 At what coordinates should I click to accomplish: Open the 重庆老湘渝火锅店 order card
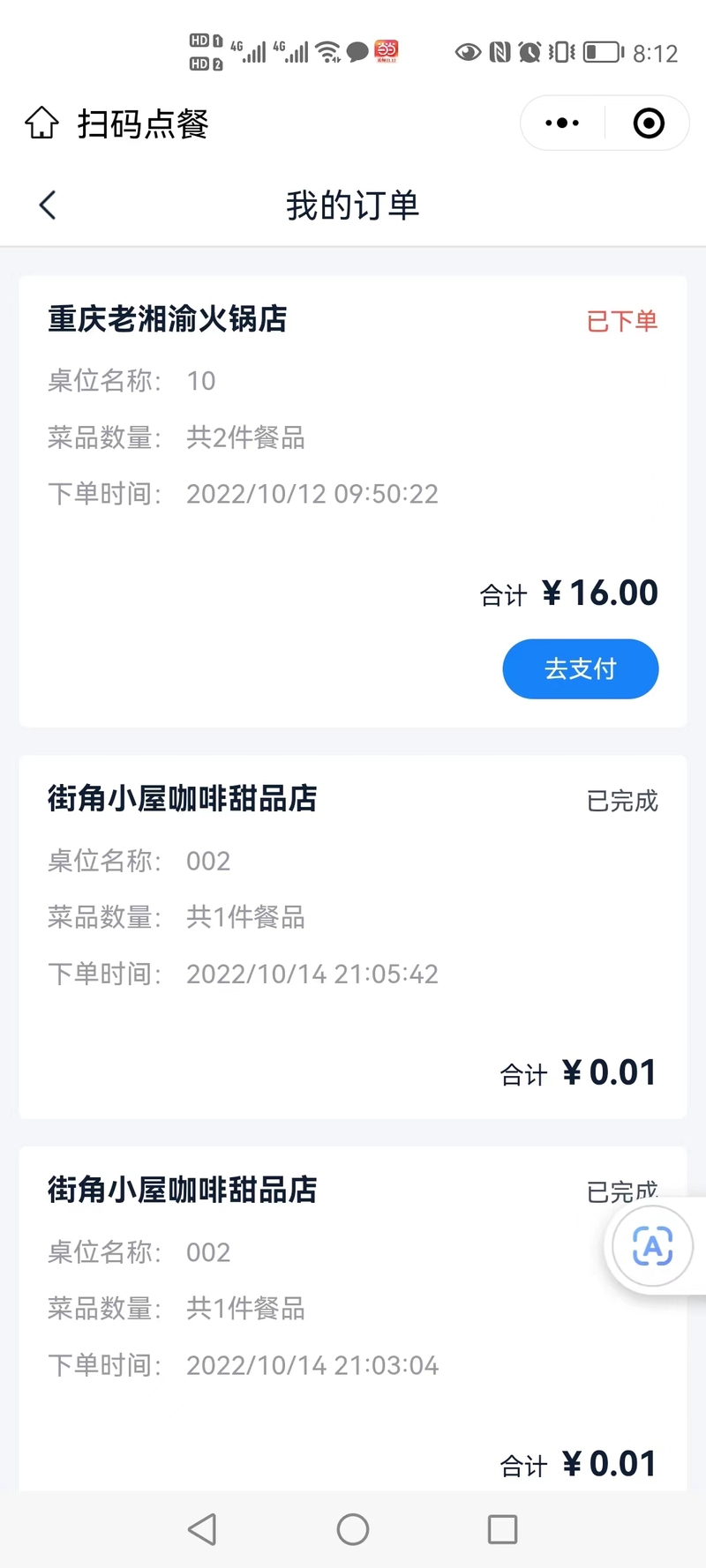pos(353,502)
